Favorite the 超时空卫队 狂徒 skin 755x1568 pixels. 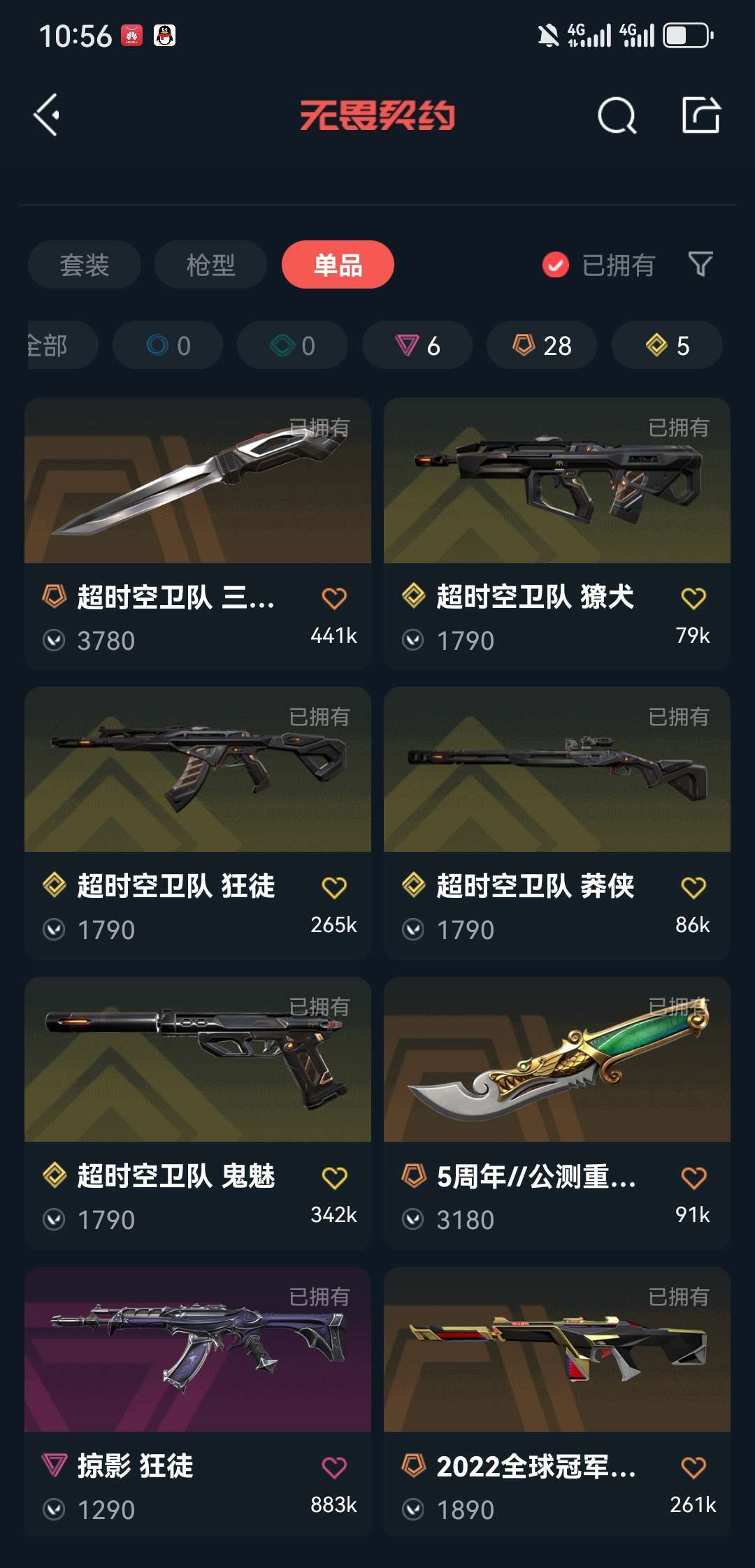click(x=336, y=886)
